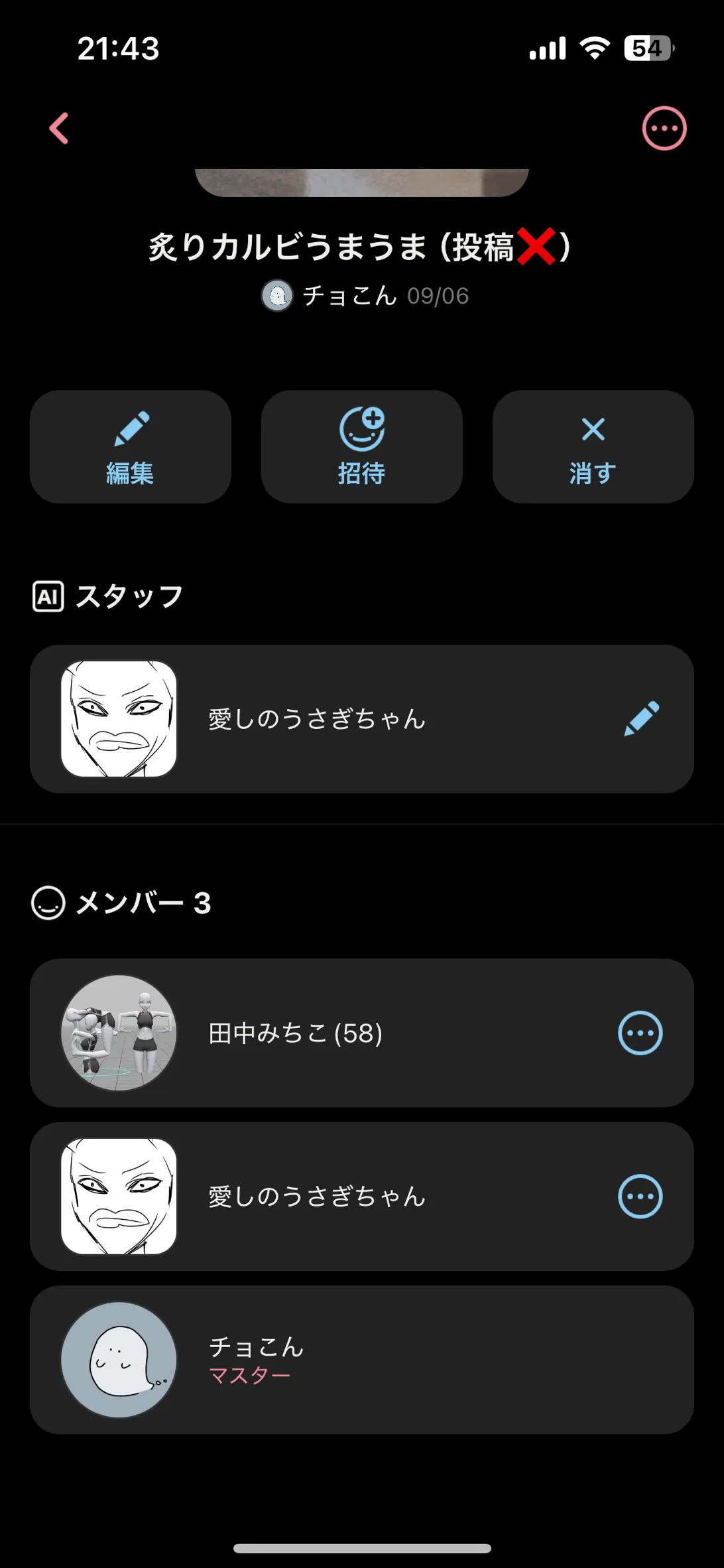Go back with the pink arrow
The width and height of the screenshot is (724, 1568).
[x=59, y=128]
